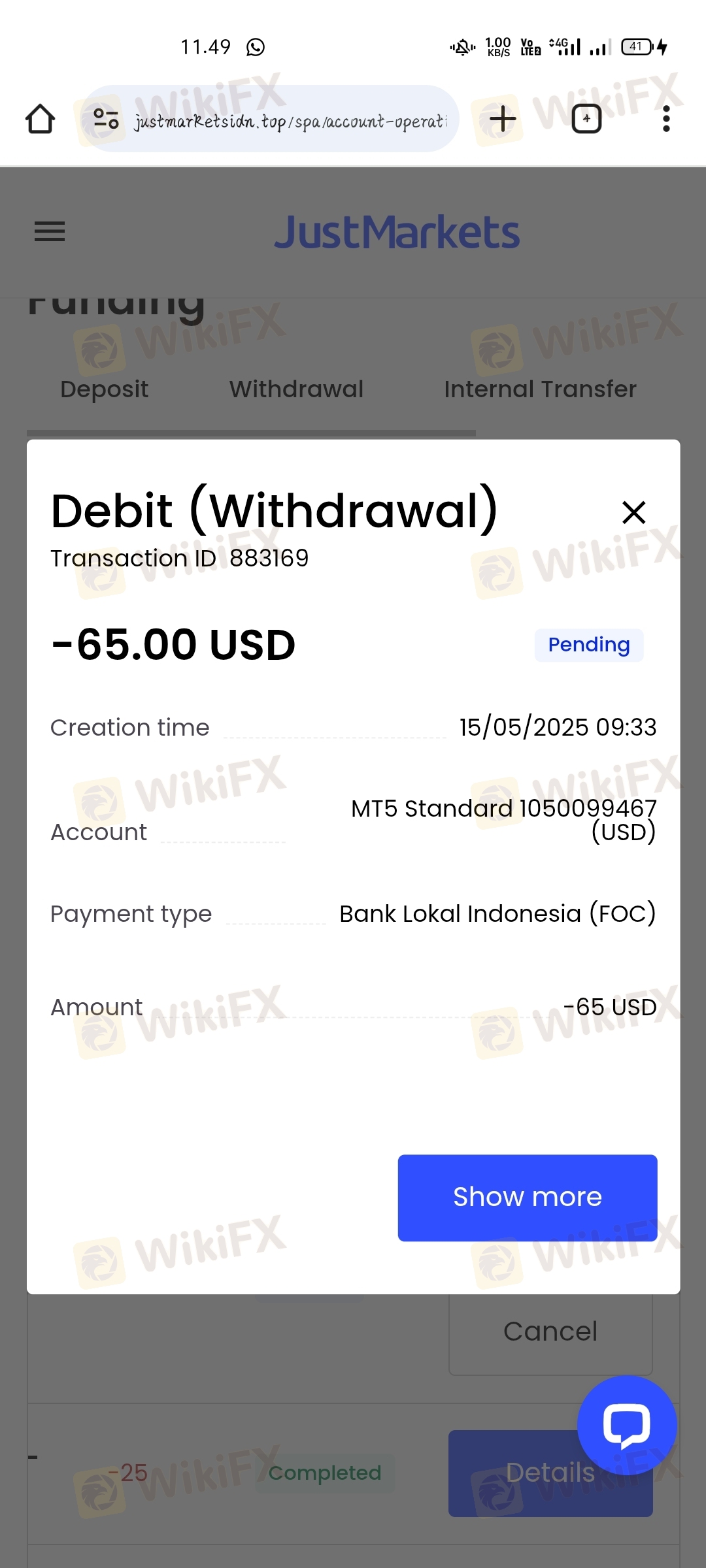Tap the Show more button
The height and width of the screenshot is (1568, 706).
[x=528, y=1198]
